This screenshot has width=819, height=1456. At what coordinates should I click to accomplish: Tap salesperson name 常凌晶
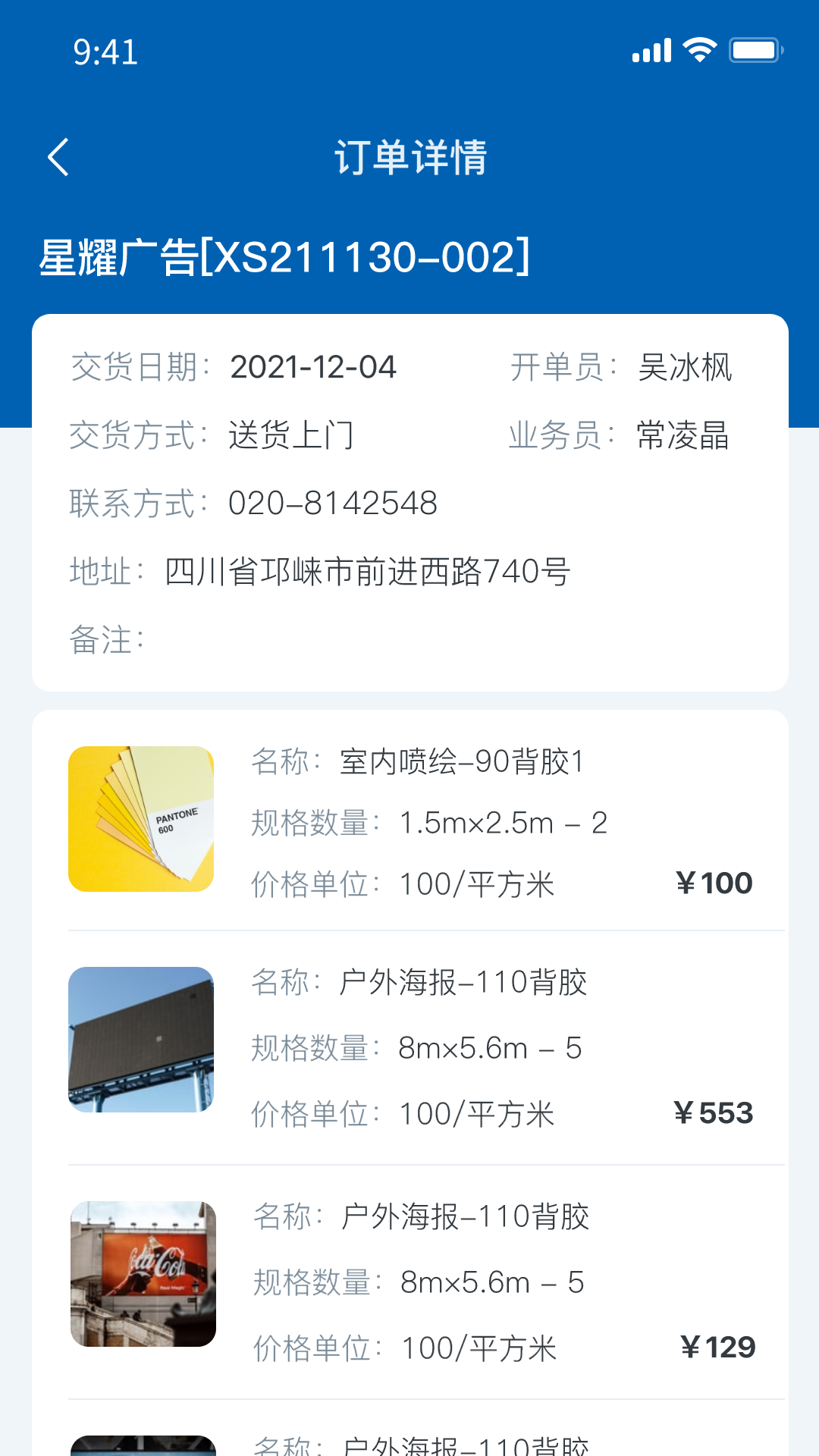682,436
